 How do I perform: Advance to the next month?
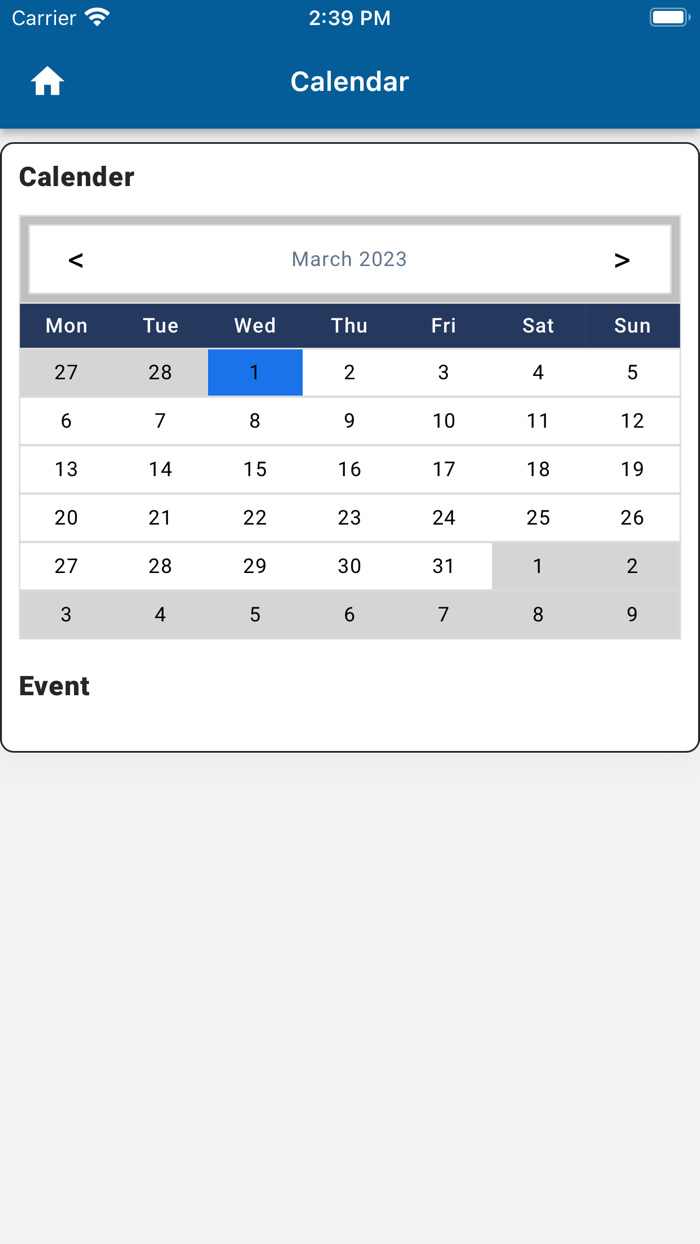622,260
